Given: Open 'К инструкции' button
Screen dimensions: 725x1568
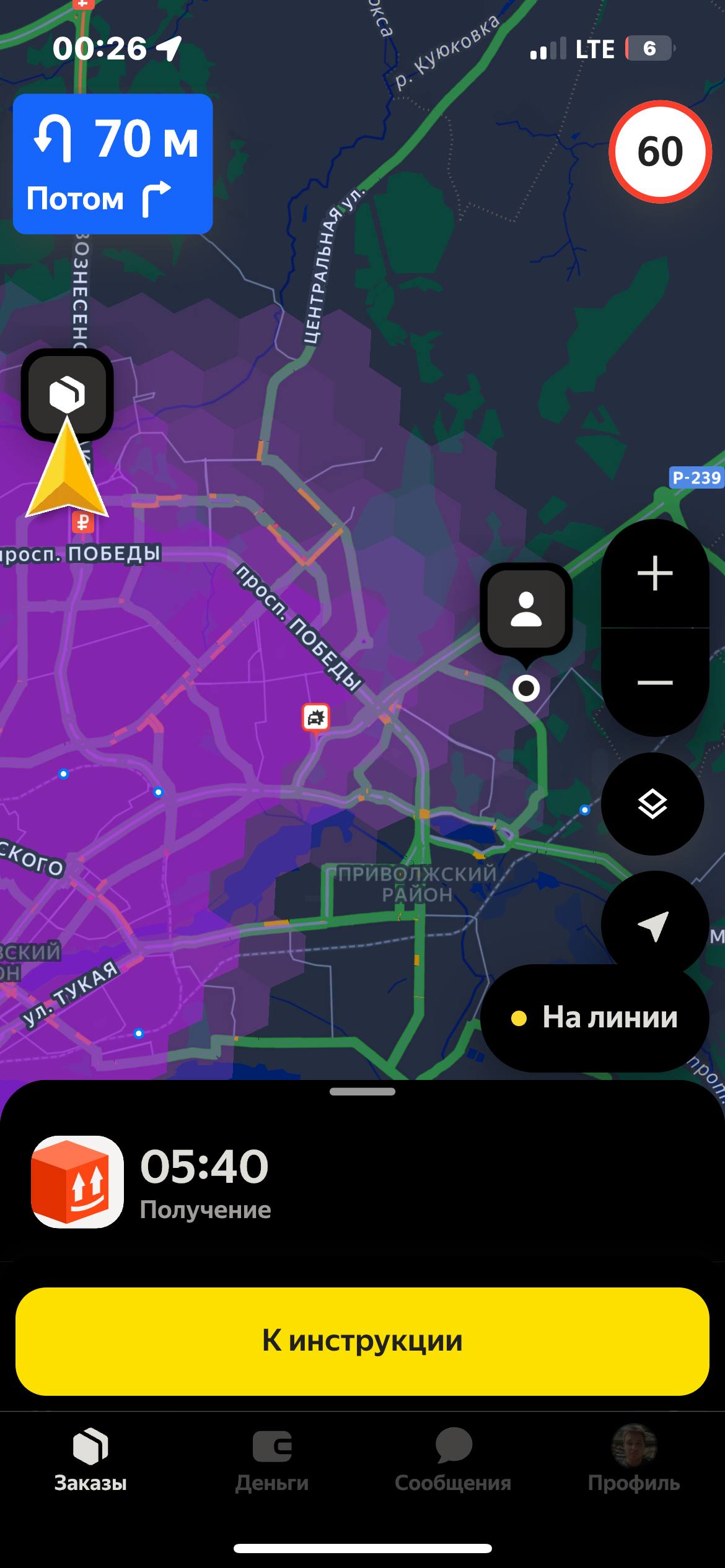Looking at the screenshot, I should (x=362, y=1341).
